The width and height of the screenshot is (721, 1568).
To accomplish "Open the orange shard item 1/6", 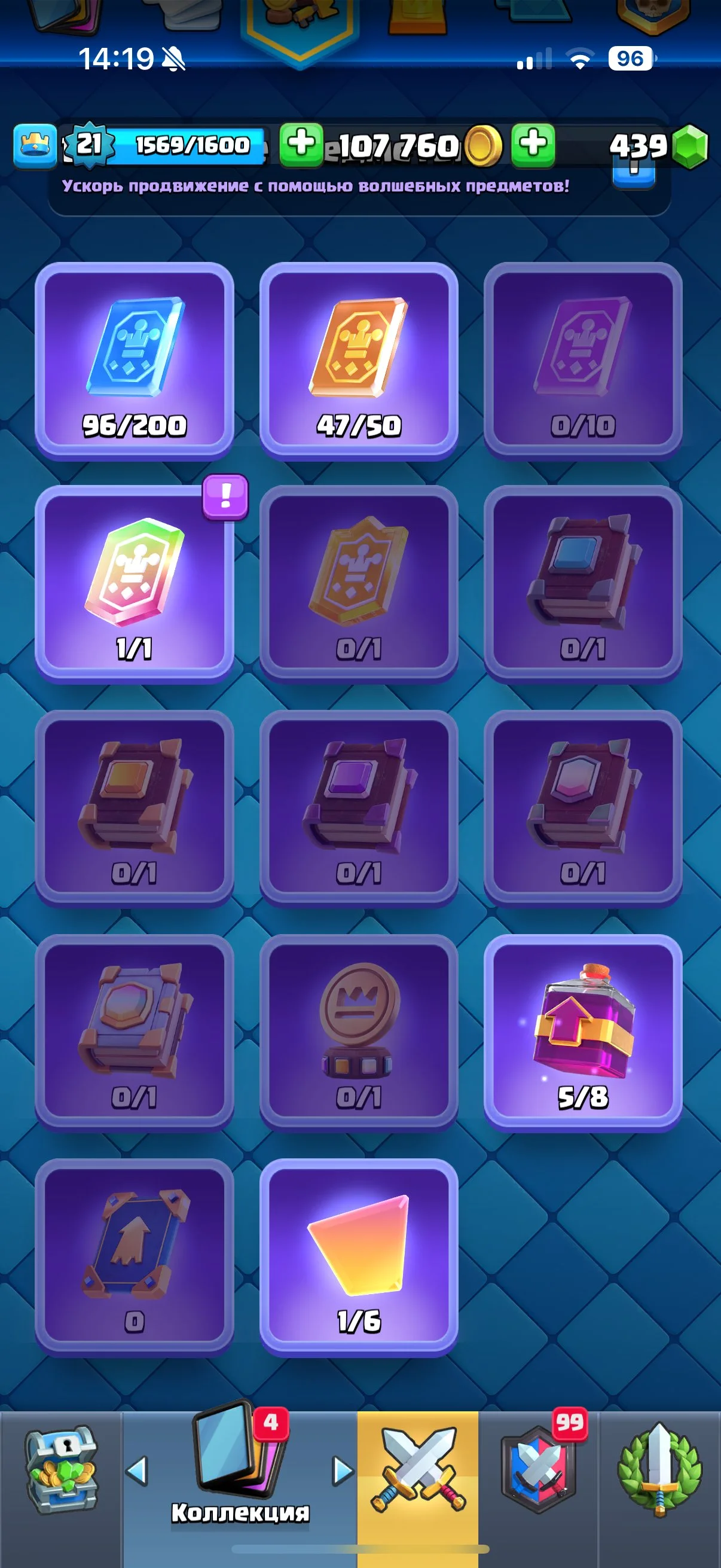I will (358, 1256).
